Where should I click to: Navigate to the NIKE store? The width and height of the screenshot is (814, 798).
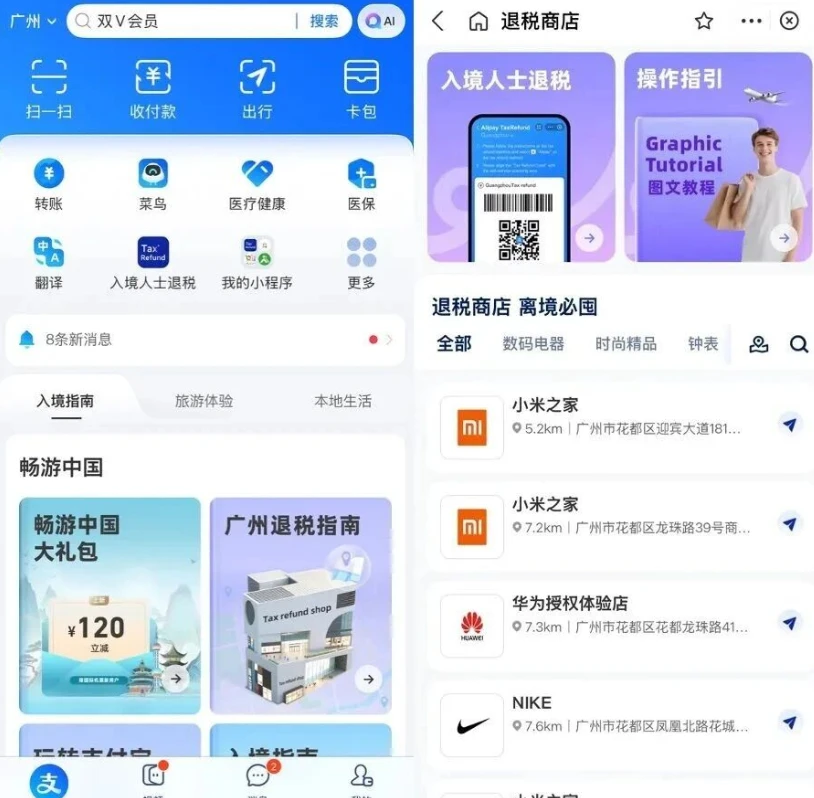(790, 722)
